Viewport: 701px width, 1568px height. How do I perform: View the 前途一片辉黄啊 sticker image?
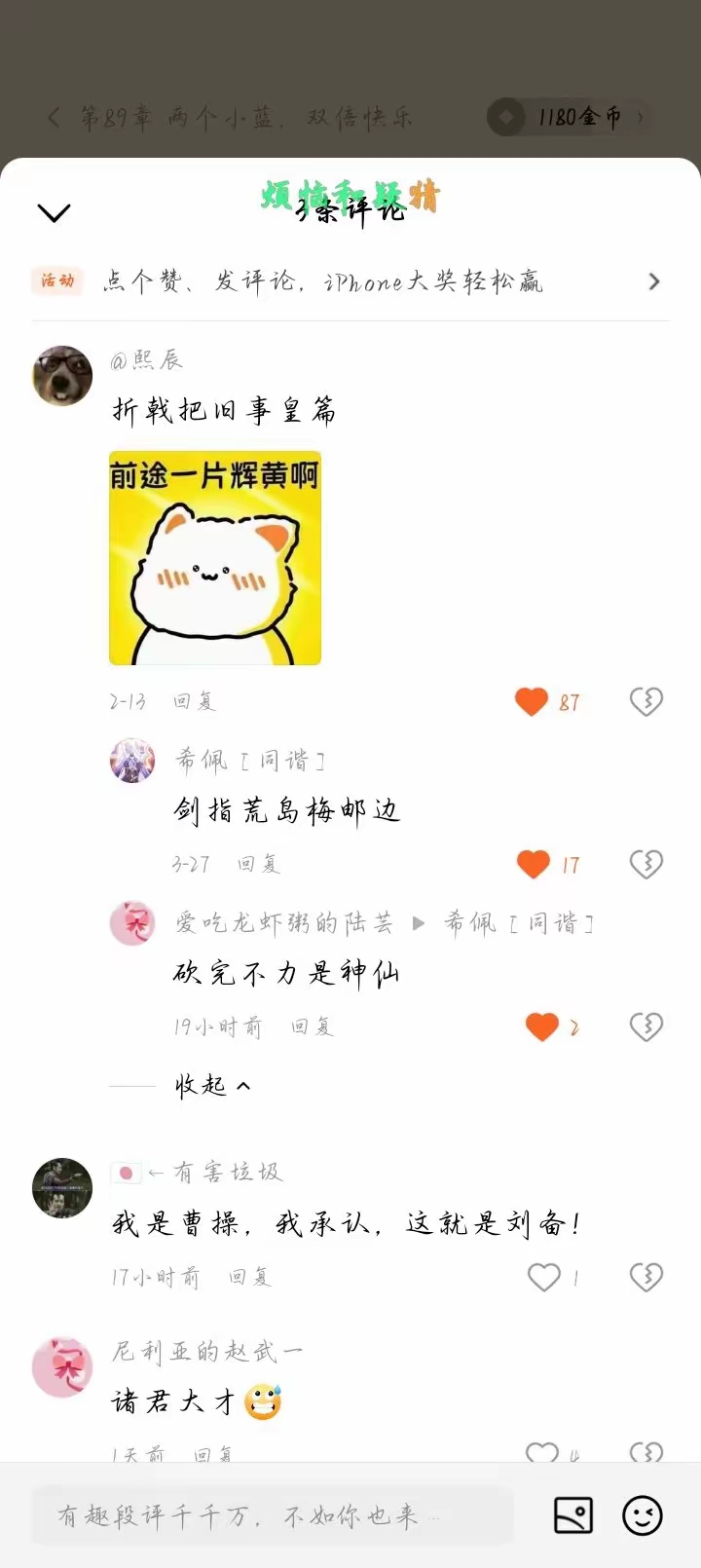pos(215,558)
